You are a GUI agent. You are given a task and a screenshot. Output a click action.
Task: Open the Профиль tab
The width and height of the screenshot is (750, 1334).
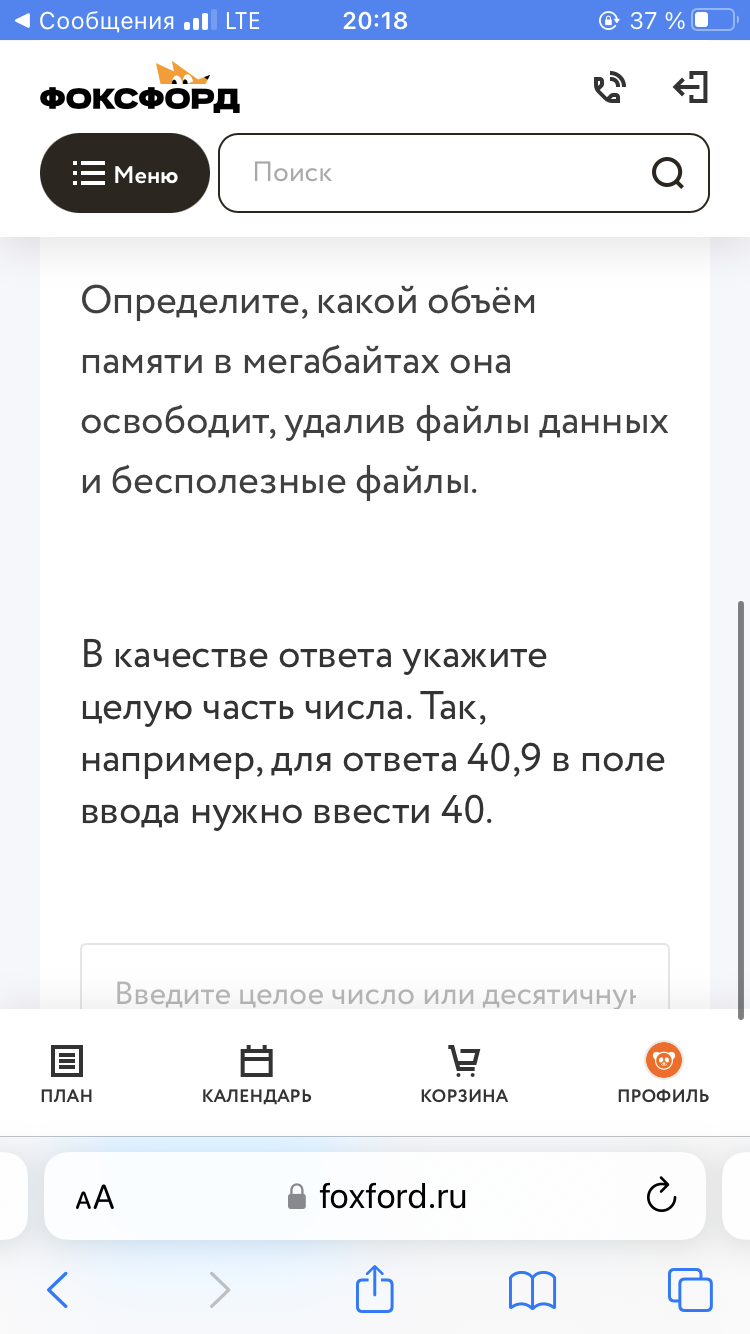pos(663,1073)
